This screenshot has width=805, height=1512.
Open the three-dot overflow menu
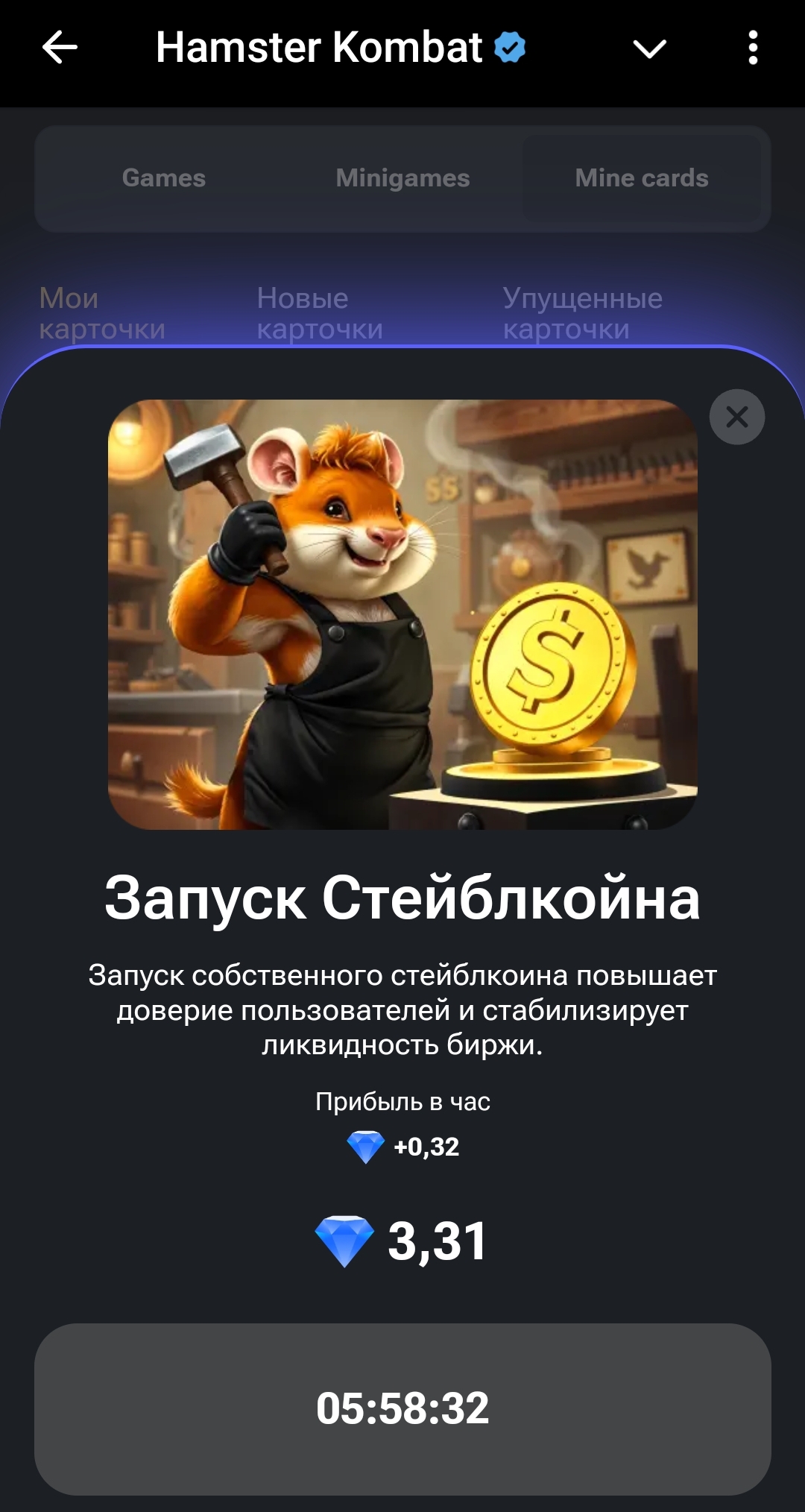[x=753, y=48]
